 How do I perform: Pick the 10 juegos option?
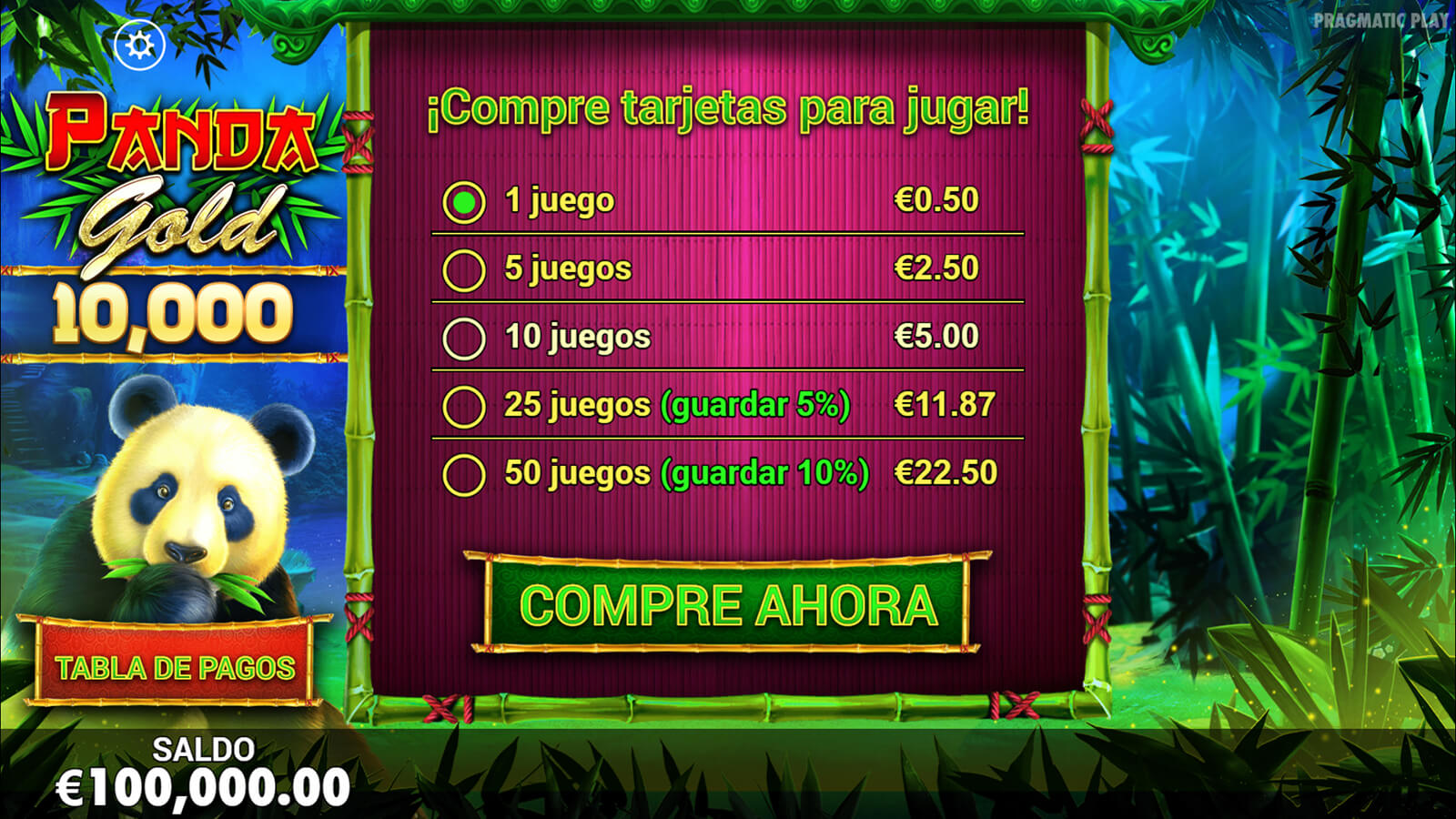pyautogui.click(x=464, y=339)
